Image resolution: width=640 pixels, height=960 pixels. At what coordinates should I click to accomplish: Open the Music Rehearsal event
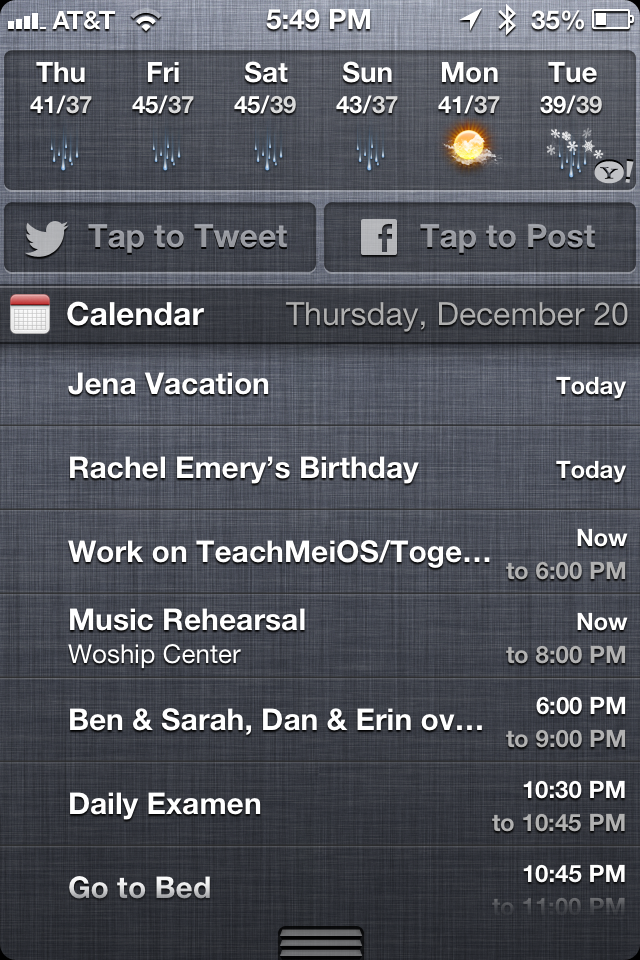pos(320,637)
